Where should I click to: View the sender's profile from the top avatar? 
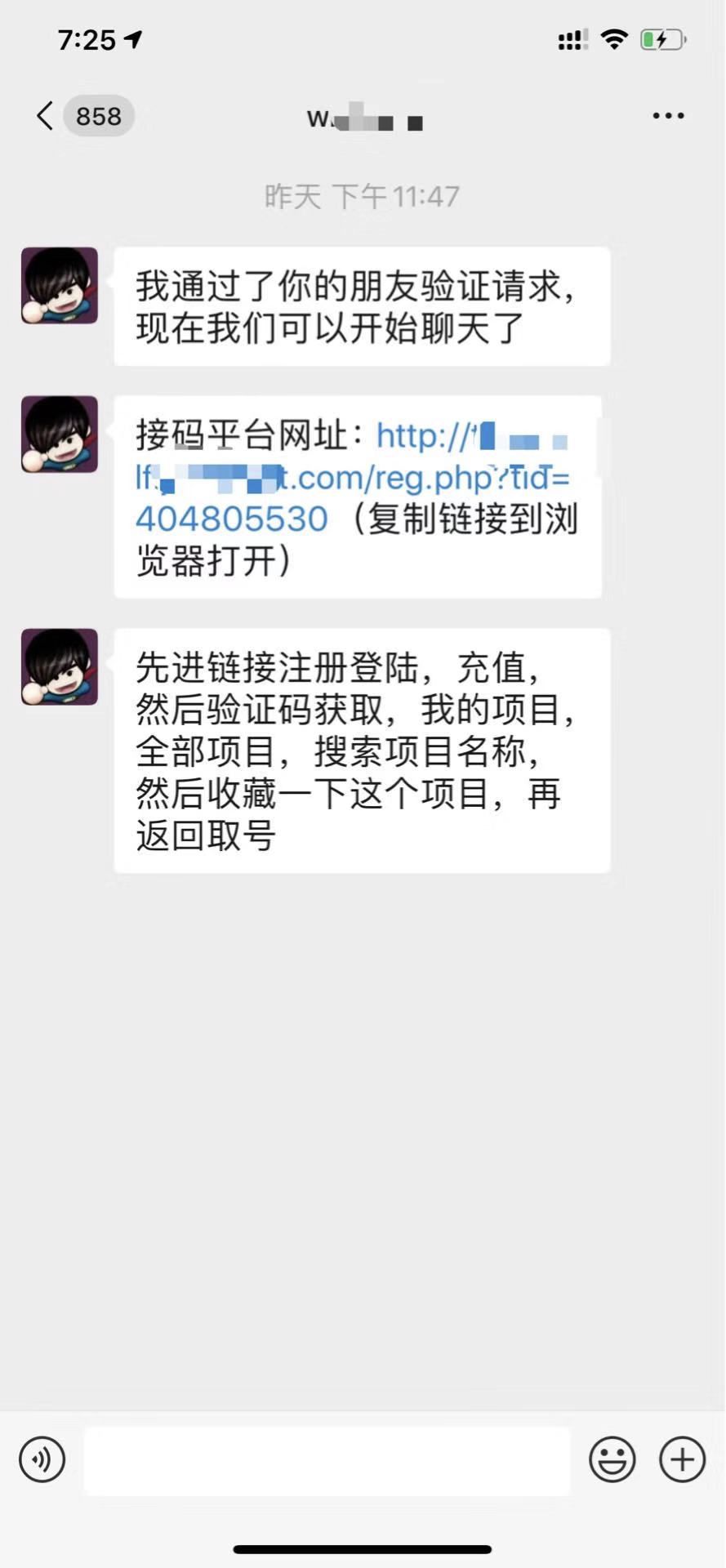pyautogui.click(x=60, y=286)
